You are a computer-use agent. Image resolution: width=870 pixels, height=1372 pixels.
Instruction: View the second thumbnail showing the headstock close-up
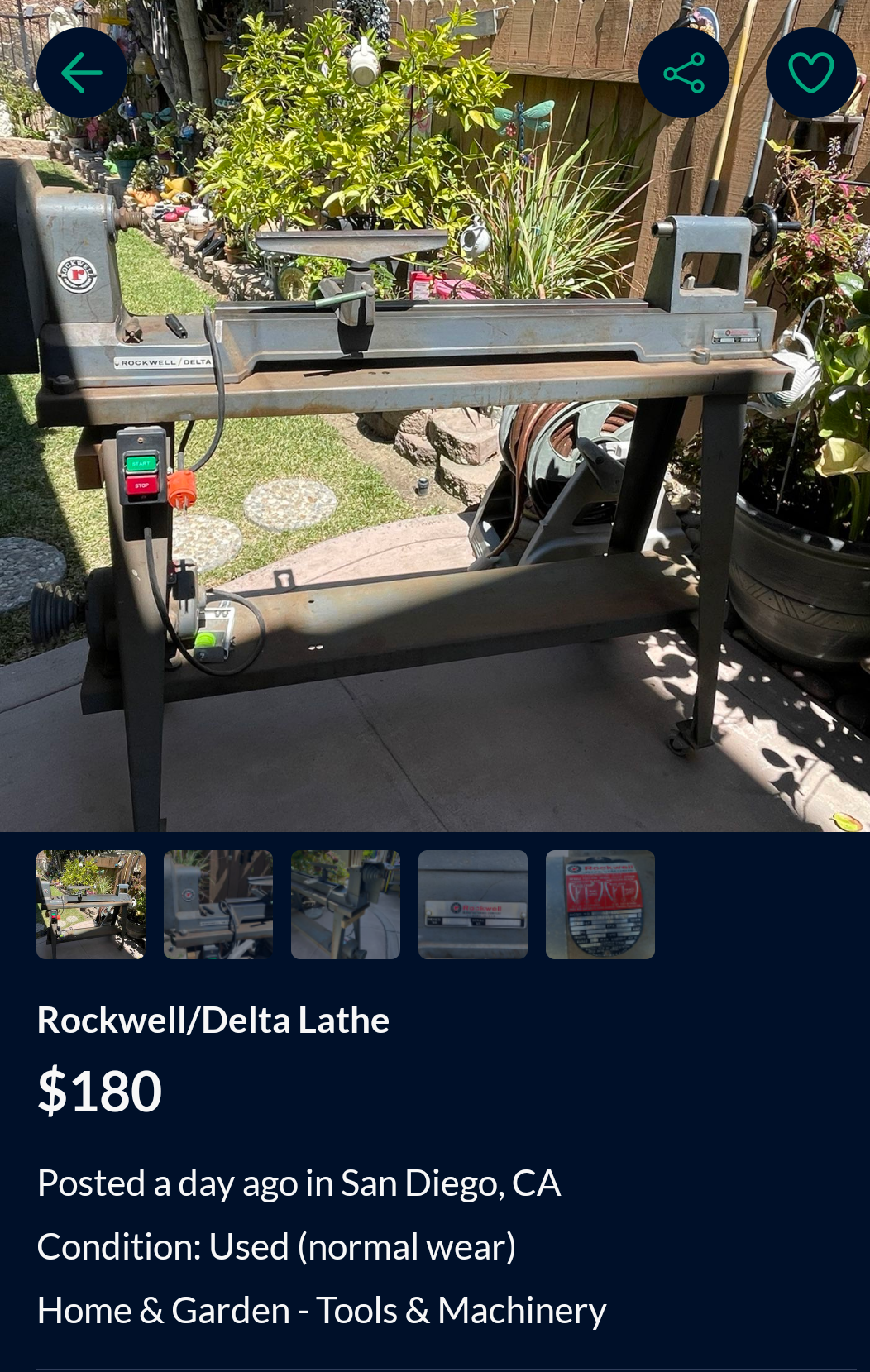tap(218, 905)
